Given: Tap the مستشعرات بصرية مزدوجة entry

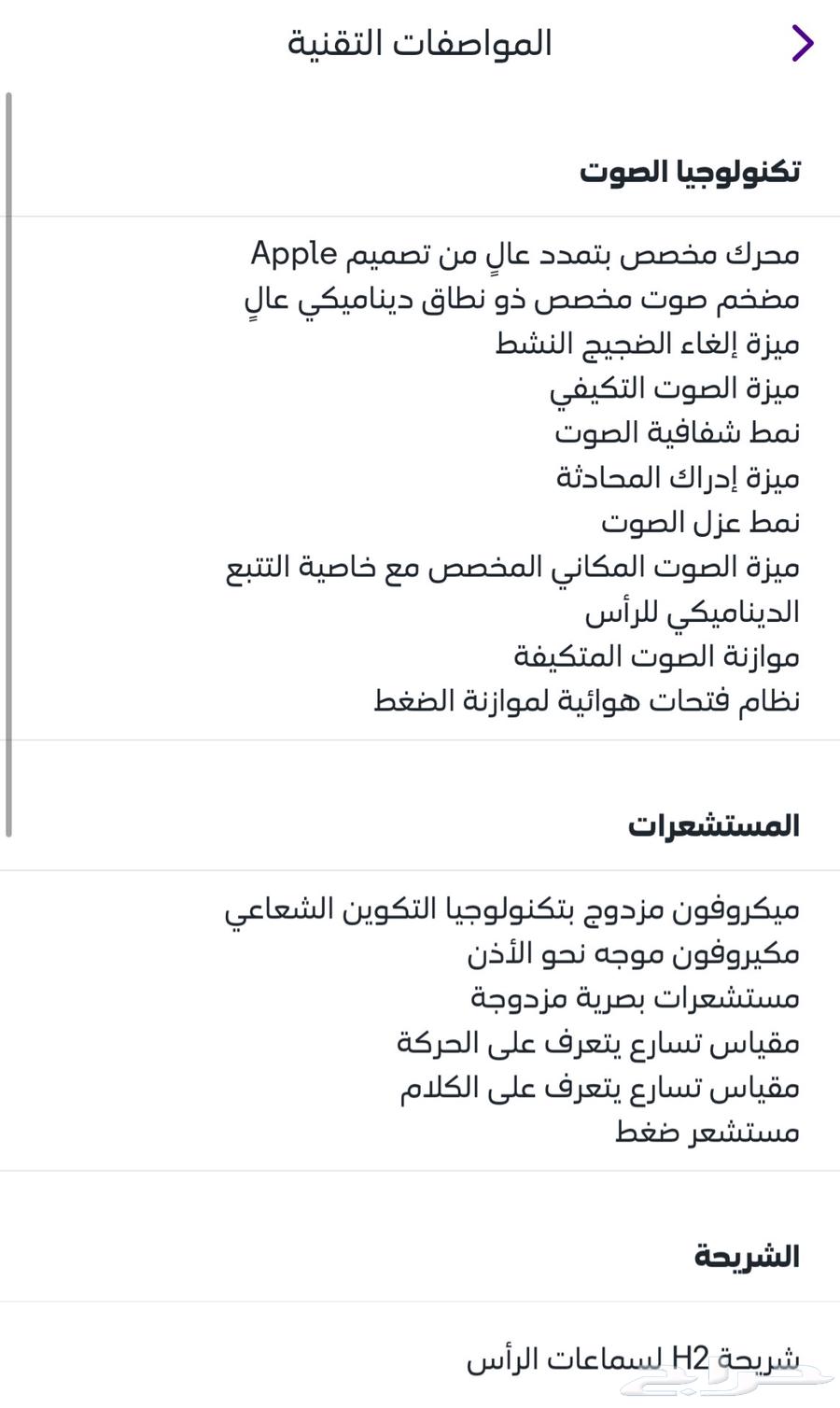Looking at the screenshot, I should 639,997.
